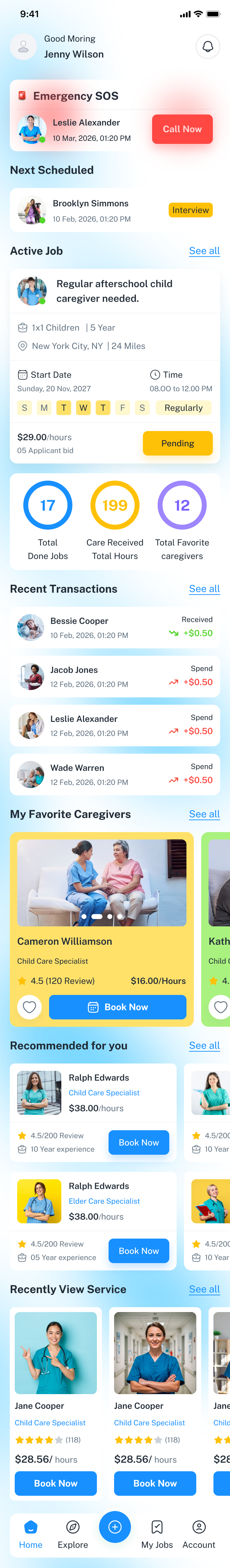Tap the Pending button on active job
The height and width of the screenshot is (1568, 230).
pyautogui.click(x=178, y=443)
